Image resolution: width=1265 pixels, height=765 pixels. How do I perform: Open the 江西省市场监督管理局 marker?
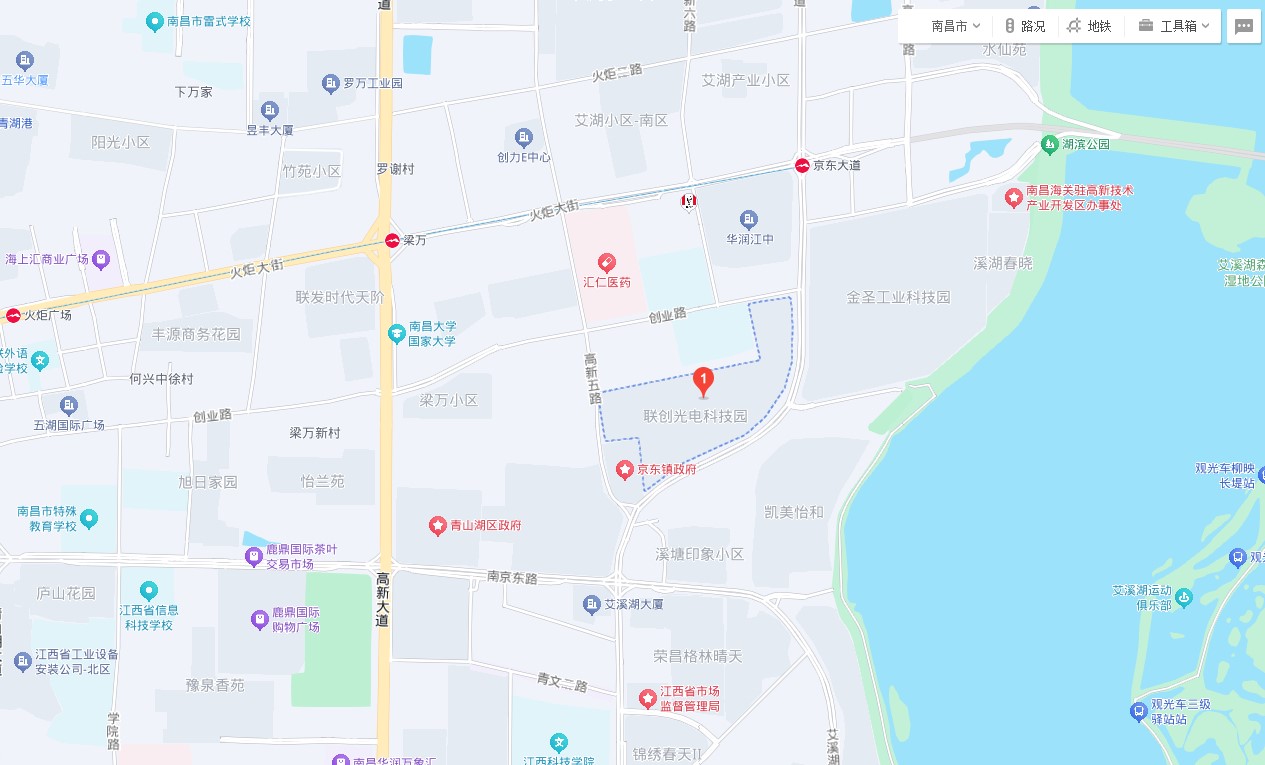point(649,696)
